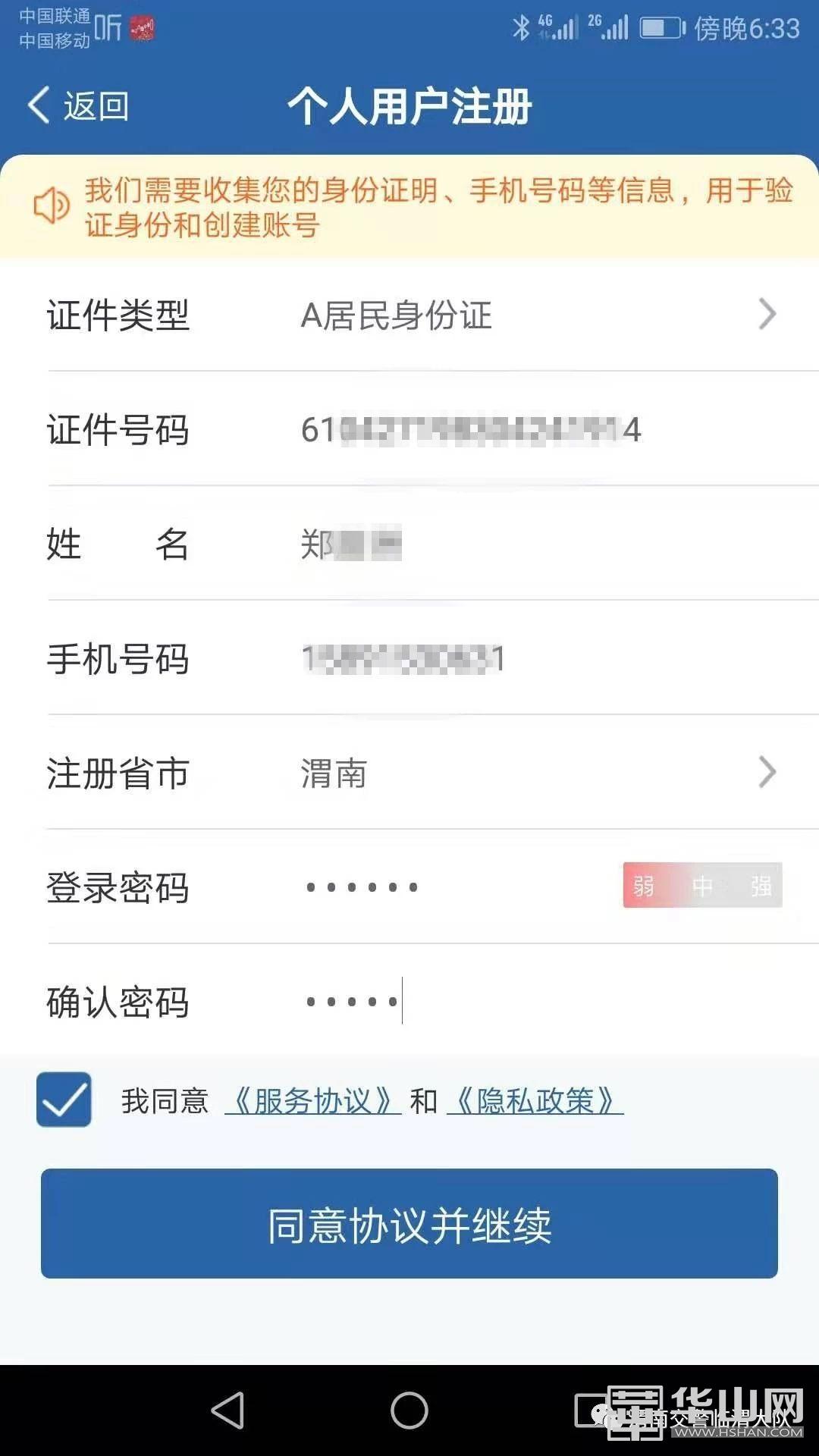Click the password strength 弱中强 indicator
The width and height of the screenshot is (819, 1456).
tap(701, 886)
